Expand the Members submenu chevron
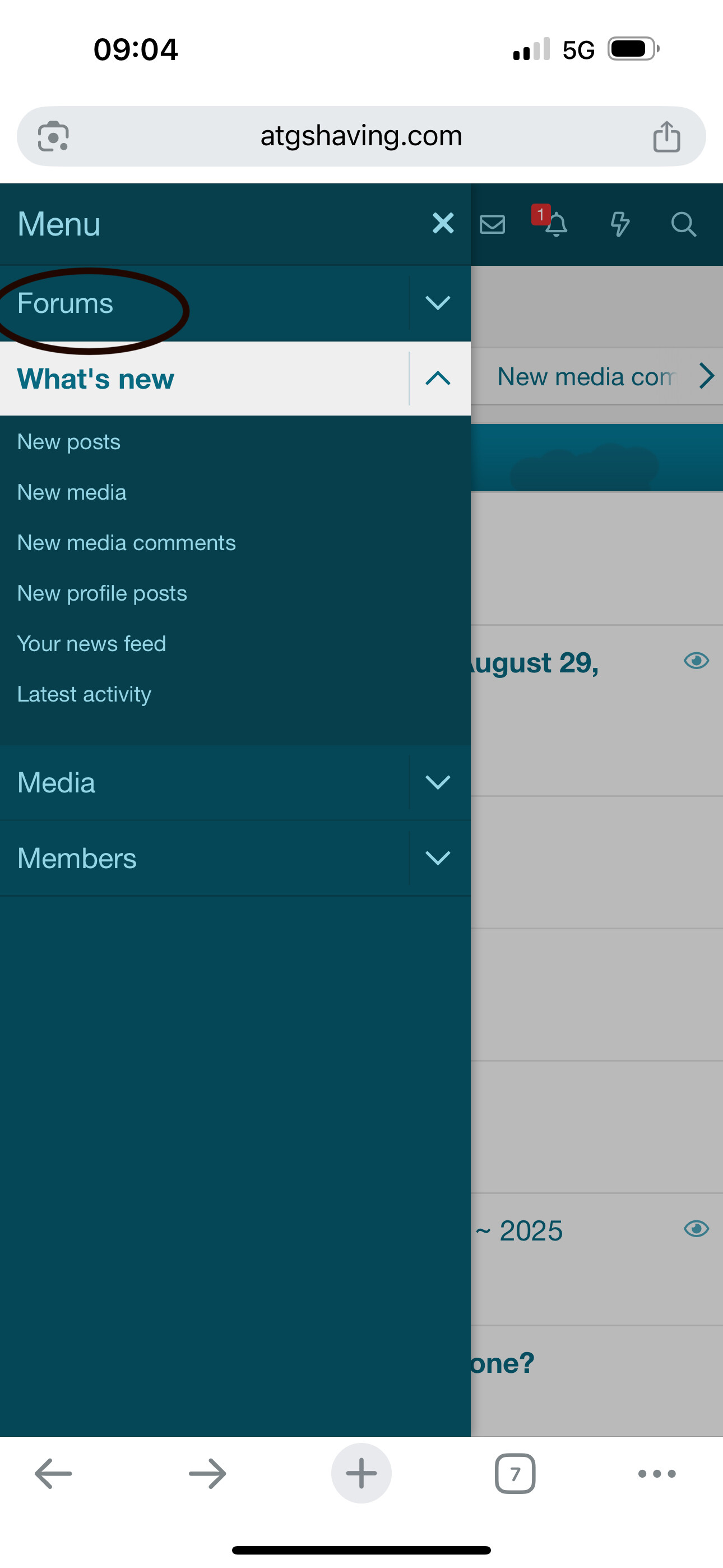 point(438,858)
